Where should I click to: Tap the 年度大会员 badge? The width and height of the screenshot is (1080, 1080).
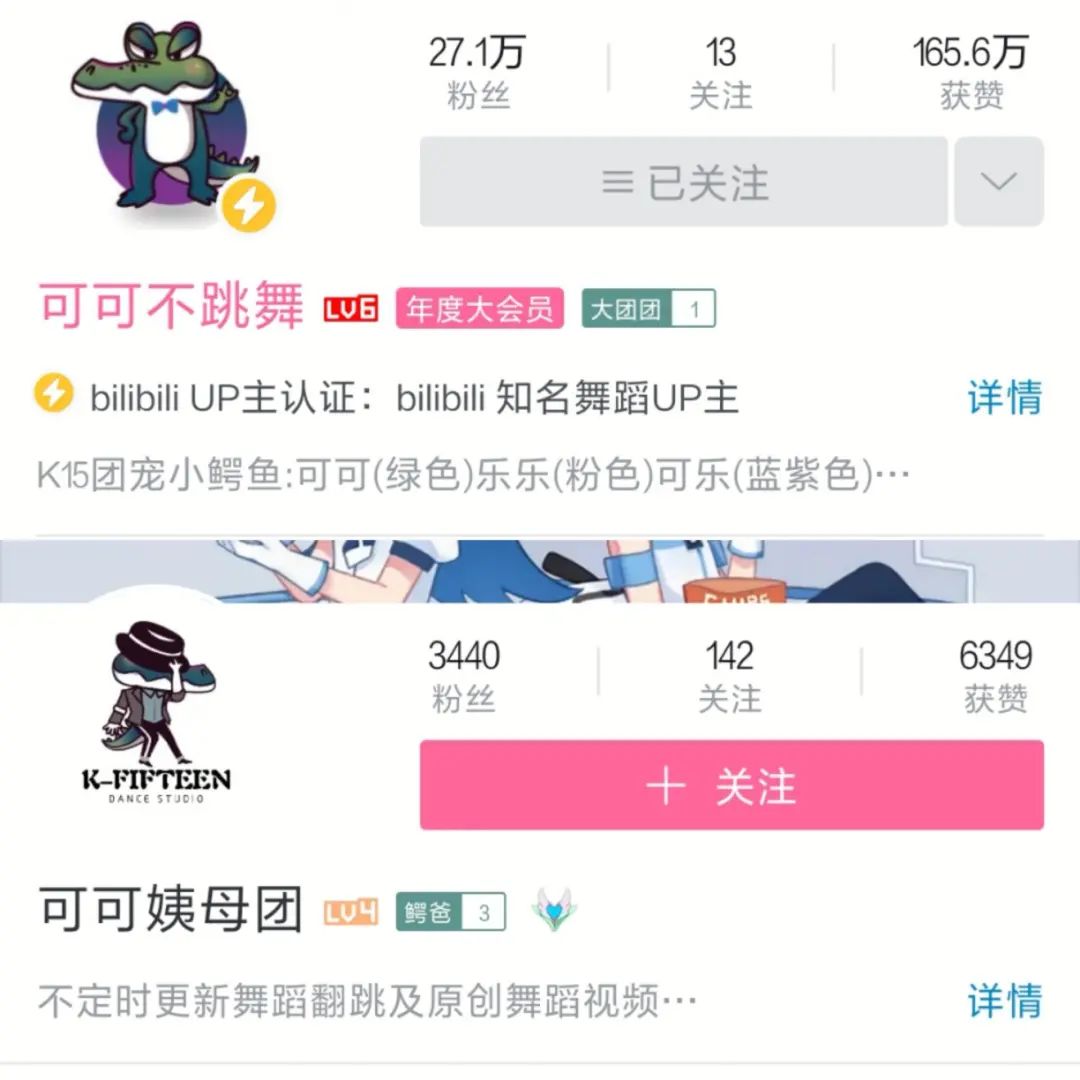point(480,309)
